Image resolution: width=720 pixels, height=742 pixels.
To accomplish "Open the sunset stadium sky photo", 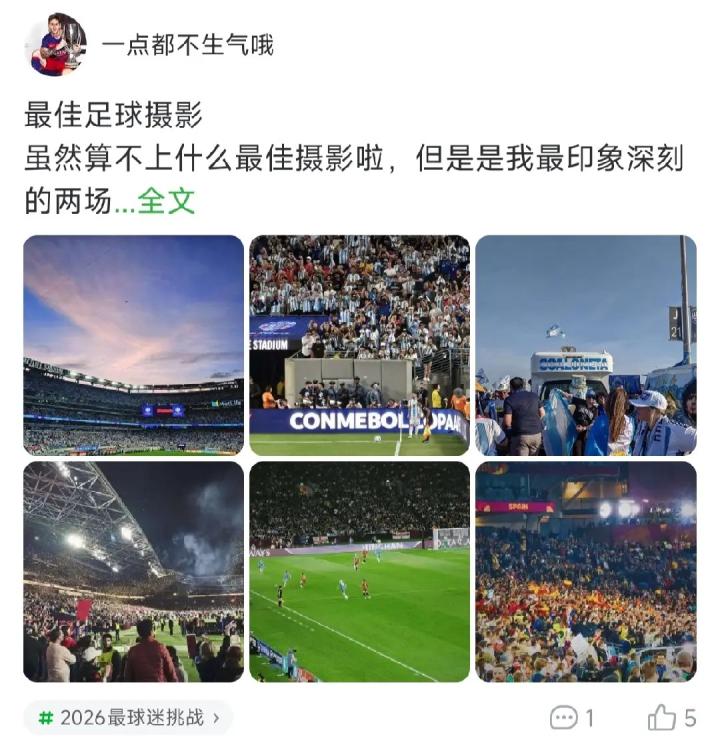I will [x=133, y=345].
